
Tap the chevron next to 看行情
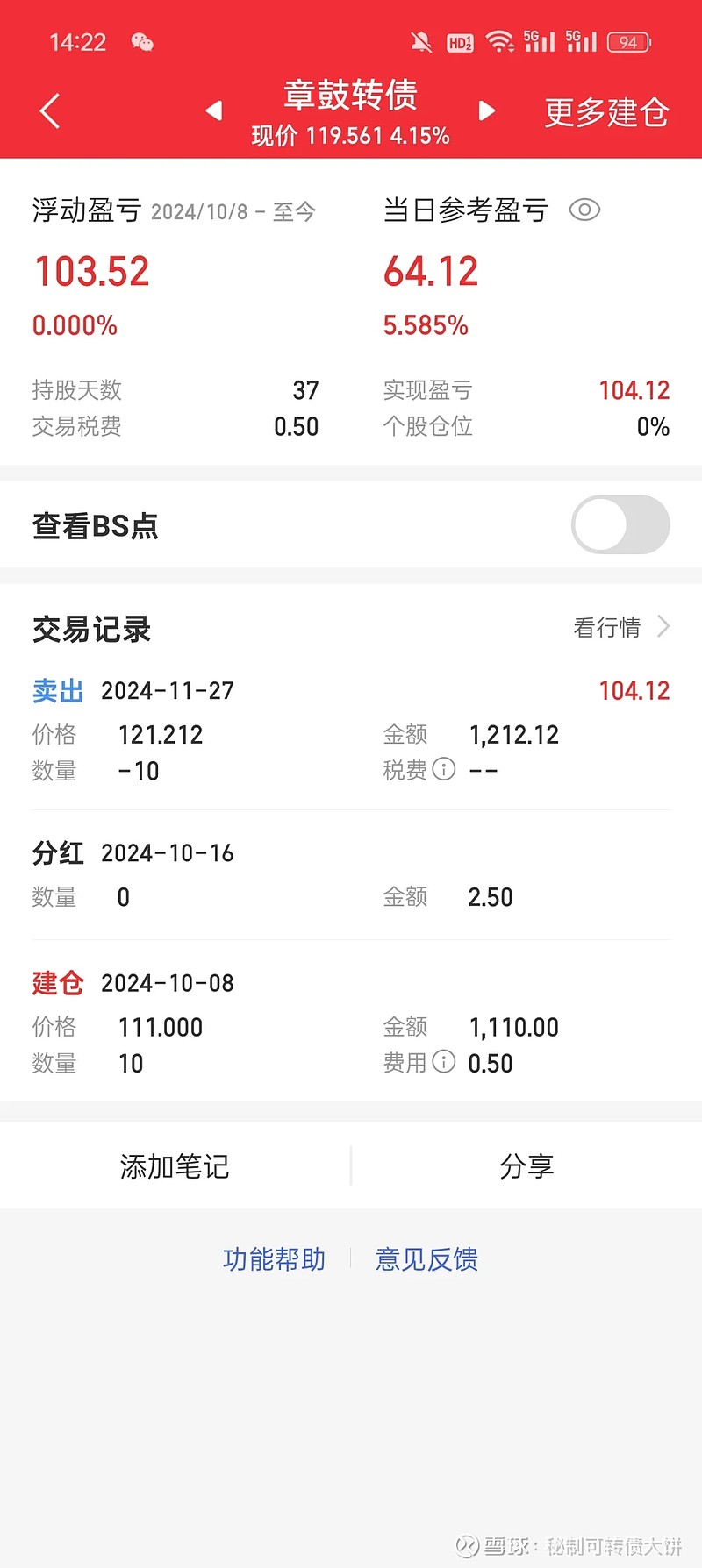(x=664, y=627)
